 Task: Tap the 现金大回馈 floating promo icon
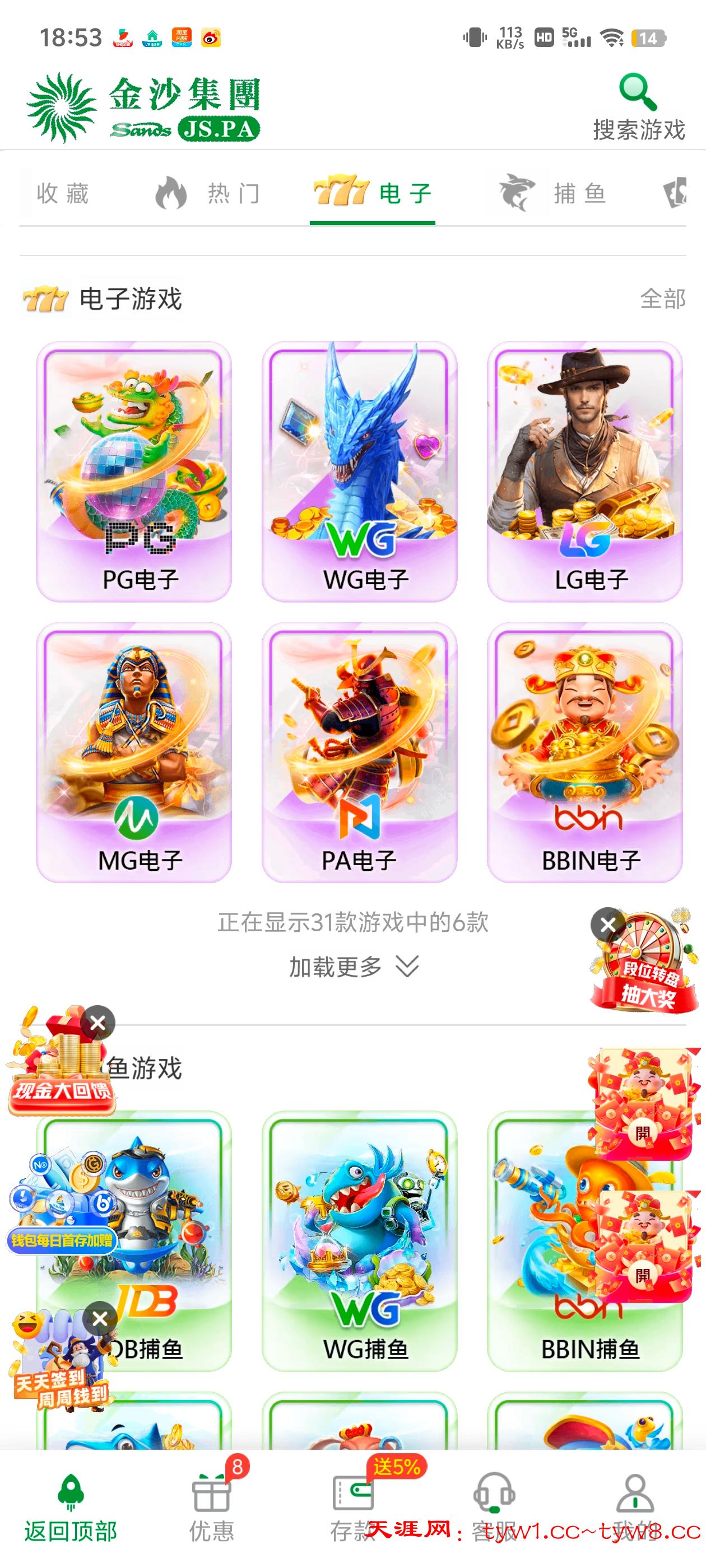click(x=60, y=1090)
